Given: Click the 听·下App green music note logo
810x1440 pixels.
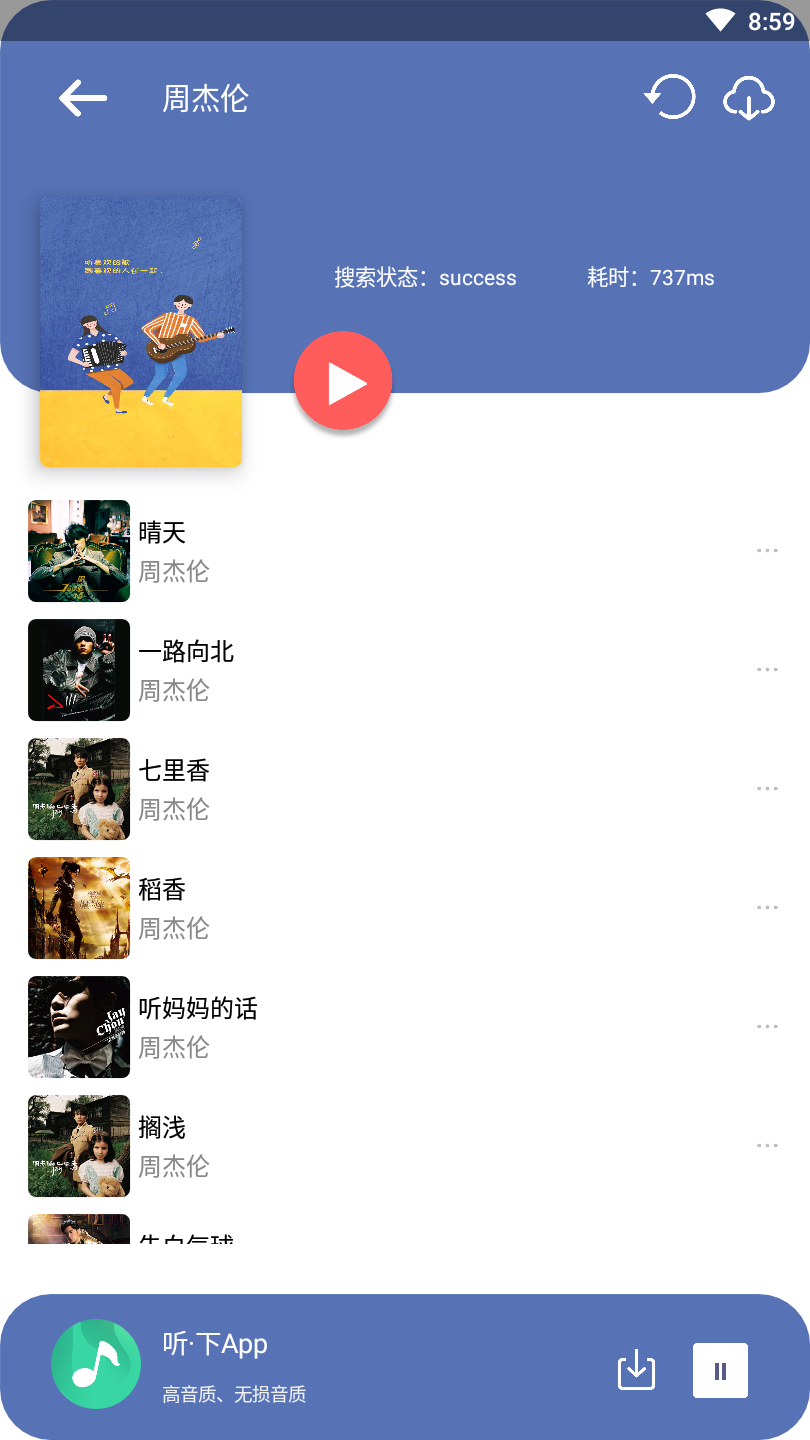Looking at the screenshot, I should 97,1362.
